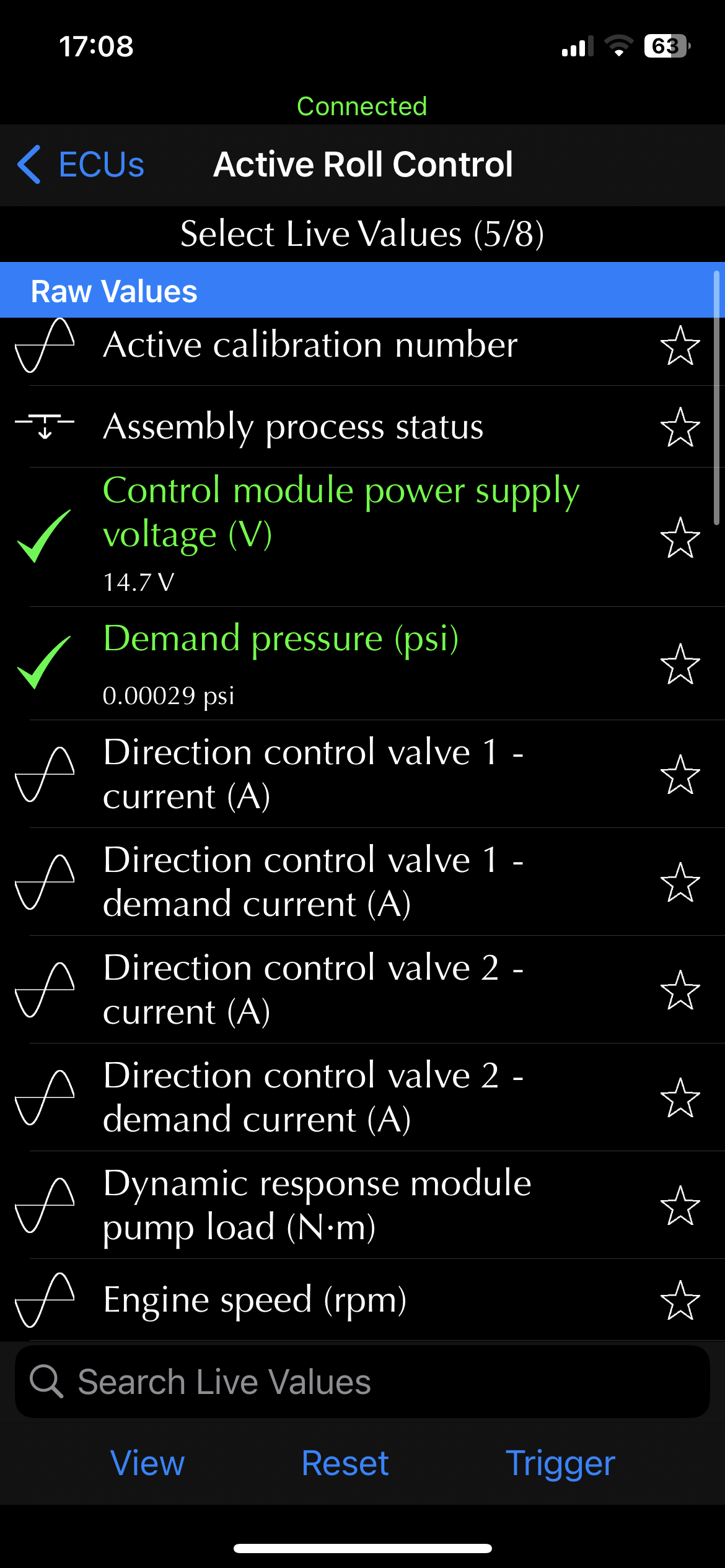Open Search Live Values field
The image size is (725, 1568).
(362, 1382)
